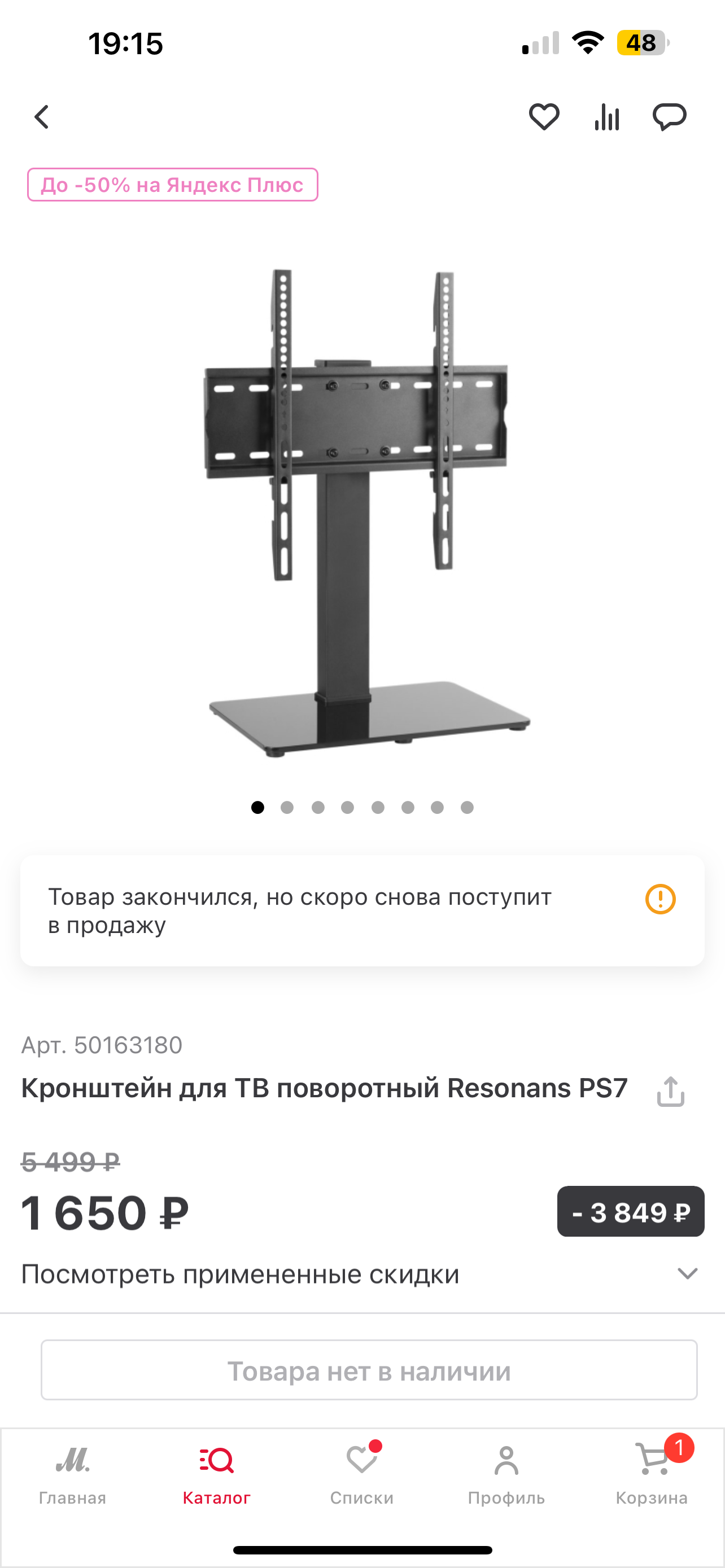The image size is (725, 1568).
Task: Expand Посмотреть примененные скидки
Action: pos(687,1273)
